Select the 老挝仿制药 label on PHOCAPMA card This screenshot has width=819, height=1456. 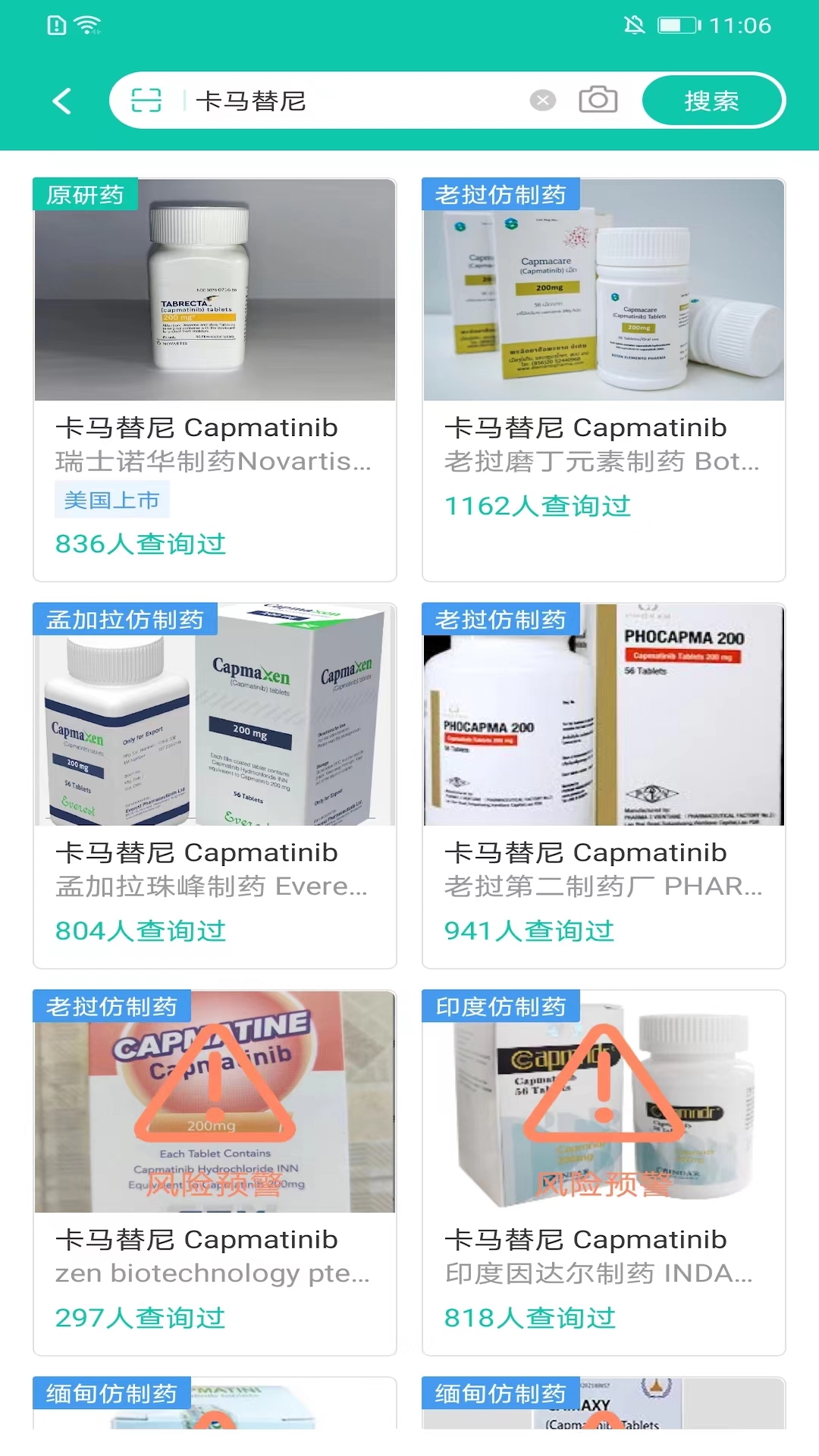(500, 620)
